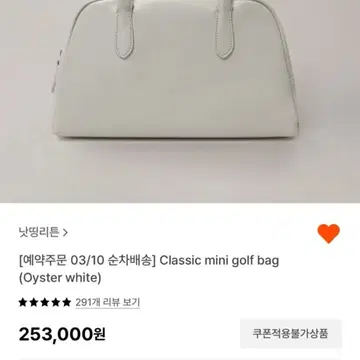Open the oyster white bag photo
Screen dimensions: 360x360
180,101
